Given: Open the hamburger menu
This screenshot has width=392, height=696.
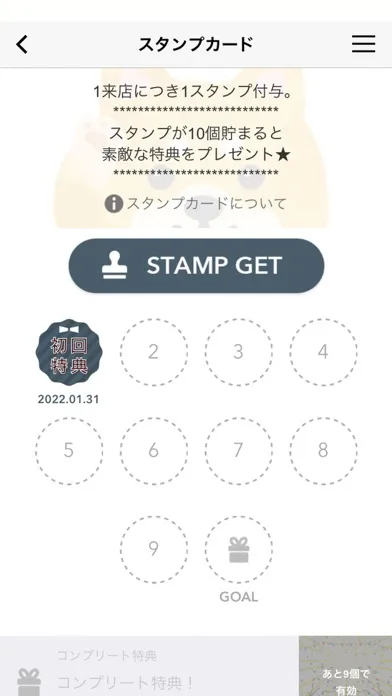Looking at the screenshot, I should tap(364, 44).
